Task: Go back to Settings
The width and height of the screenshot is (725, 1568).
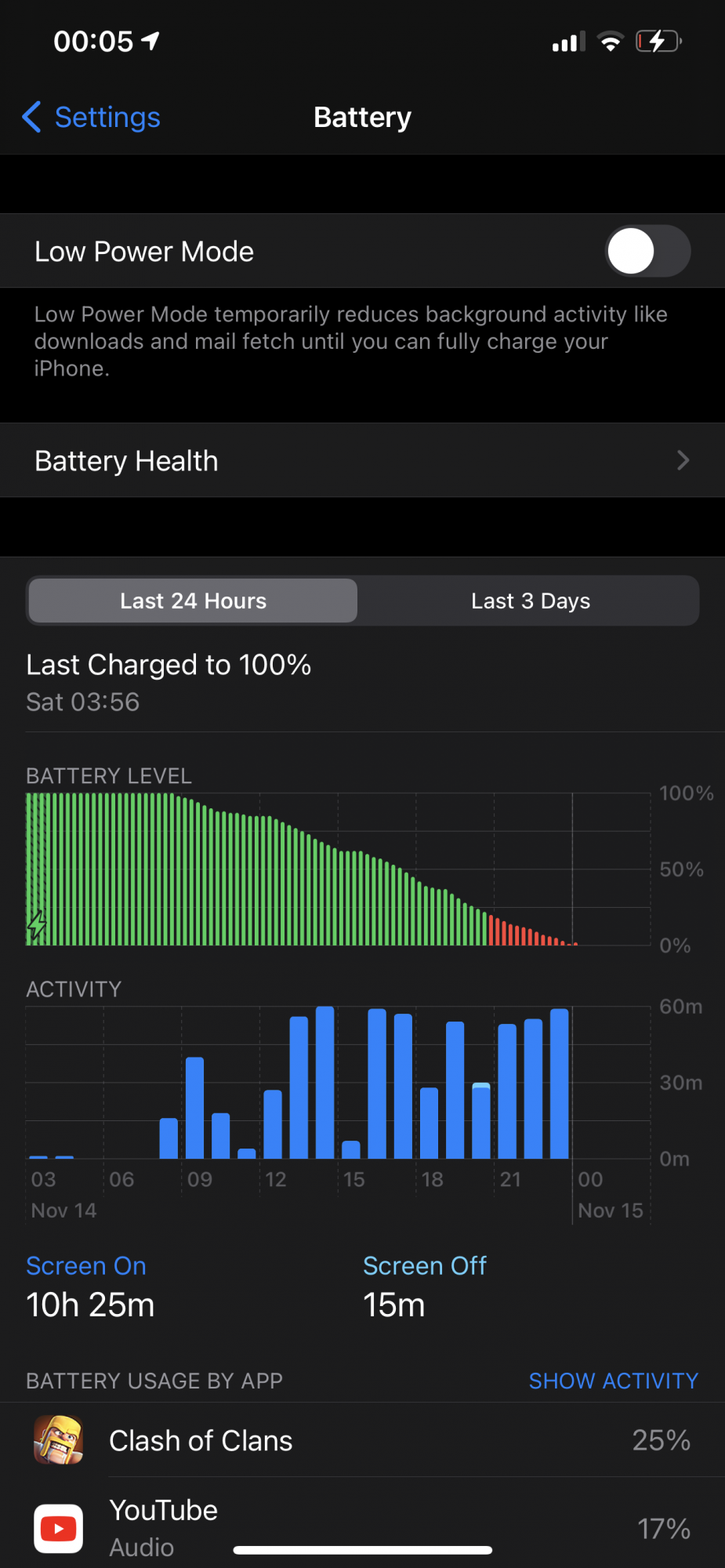Action: [91, 118]
